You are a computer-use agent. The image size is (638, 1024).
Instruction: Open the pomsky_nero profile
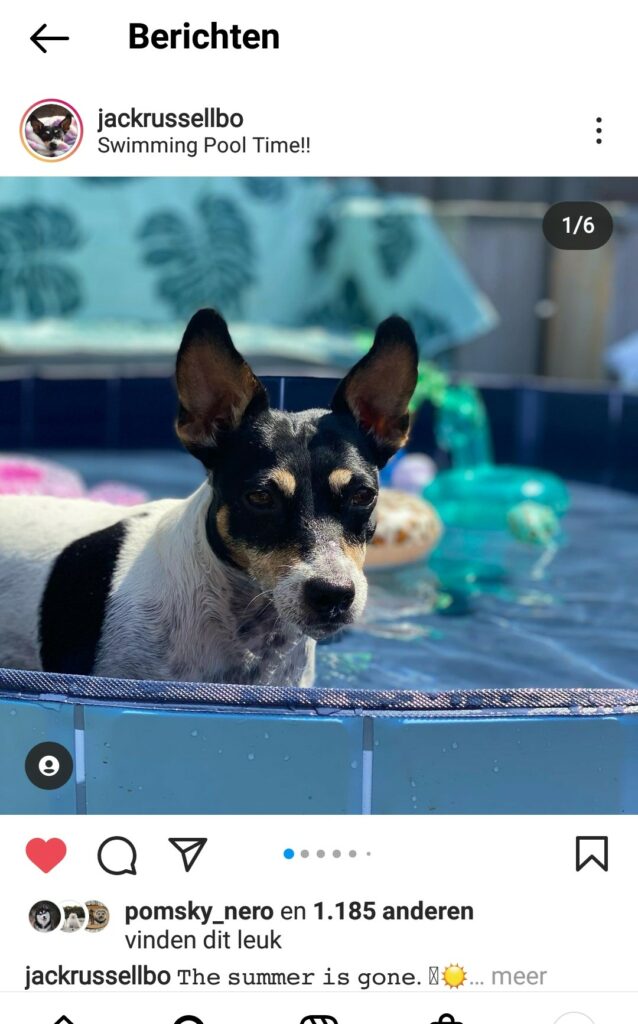(198, 912)
